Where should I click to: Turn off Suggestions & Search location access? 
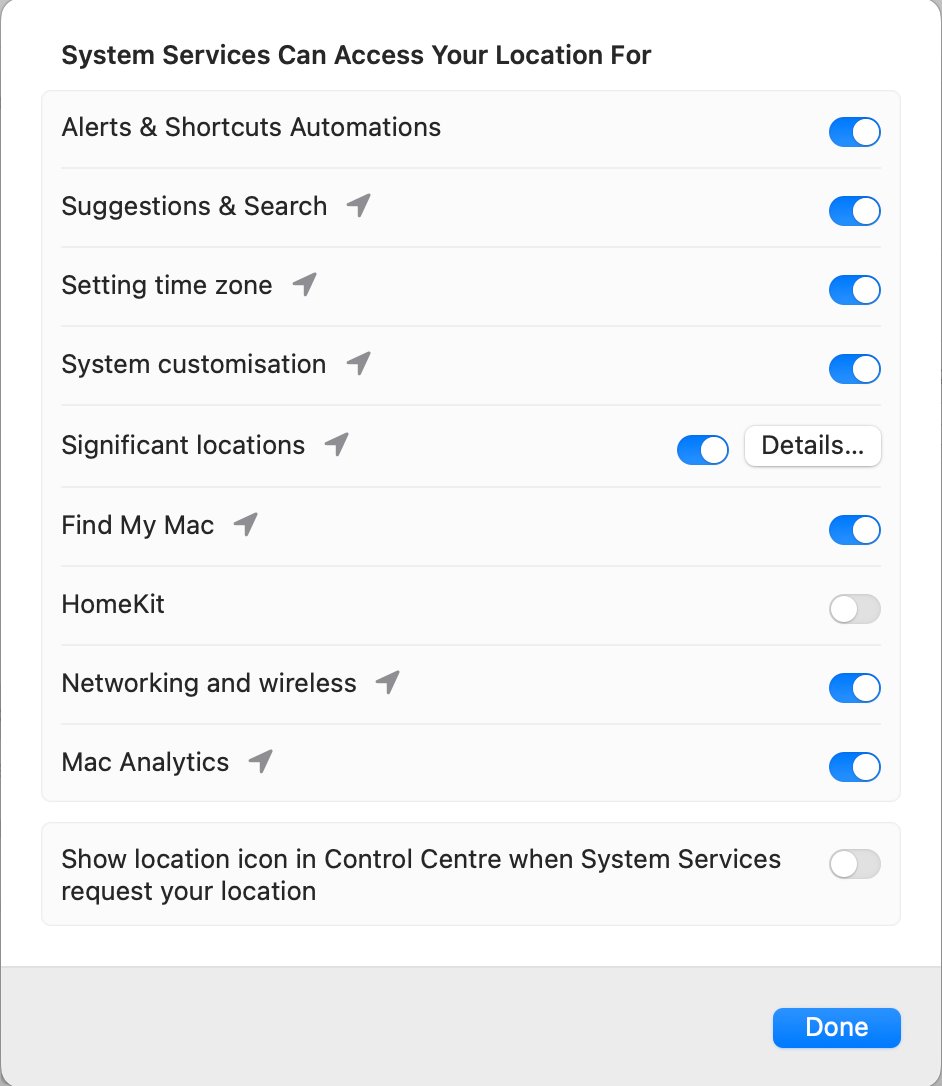[x=855, y=210]
